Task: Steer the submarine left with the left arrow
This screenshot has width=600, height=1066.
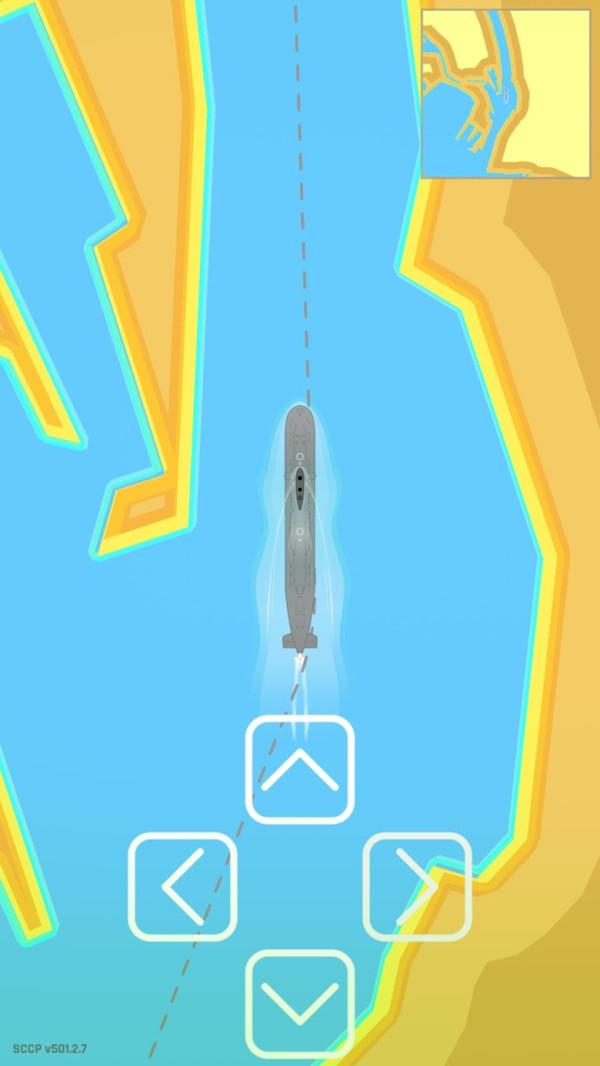Action: tap(183, 886)
